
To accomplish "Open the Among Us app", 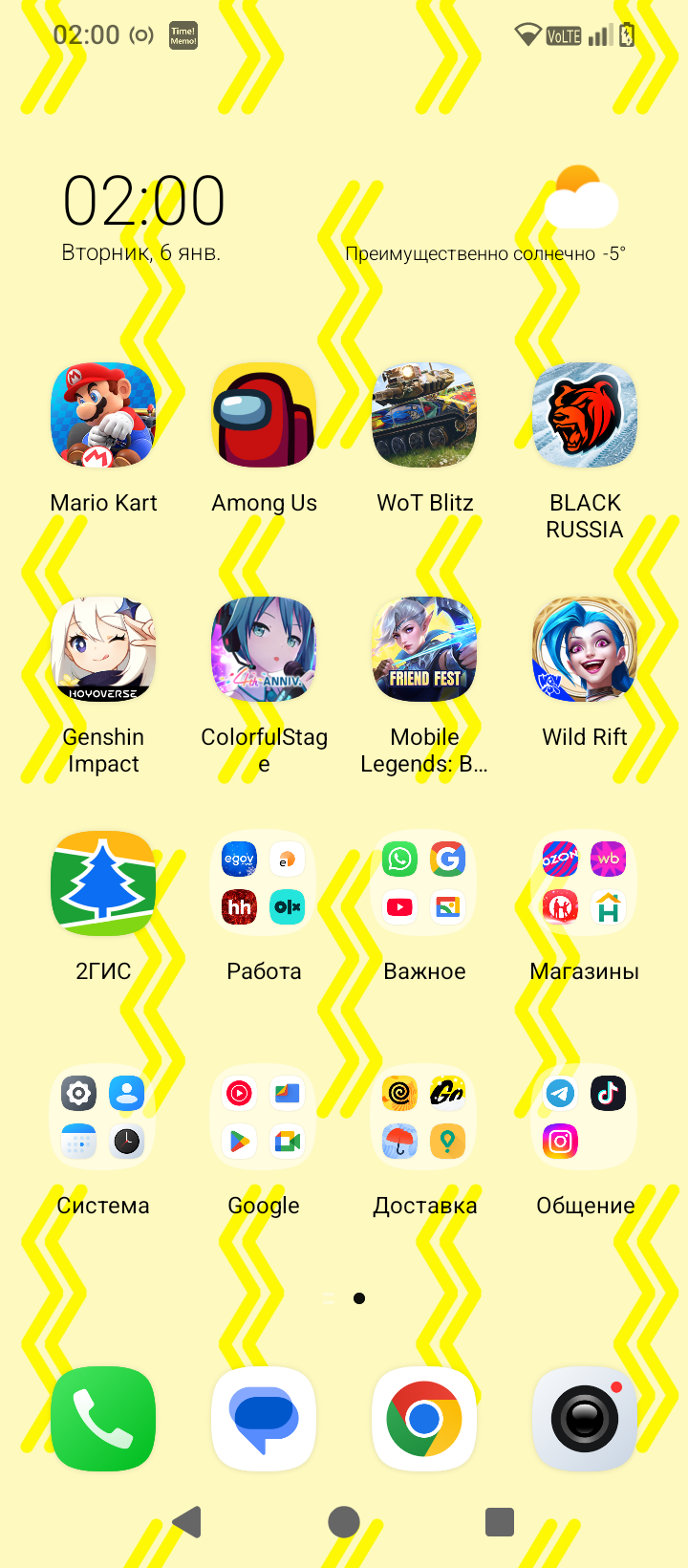I will (x=264, y=415).
